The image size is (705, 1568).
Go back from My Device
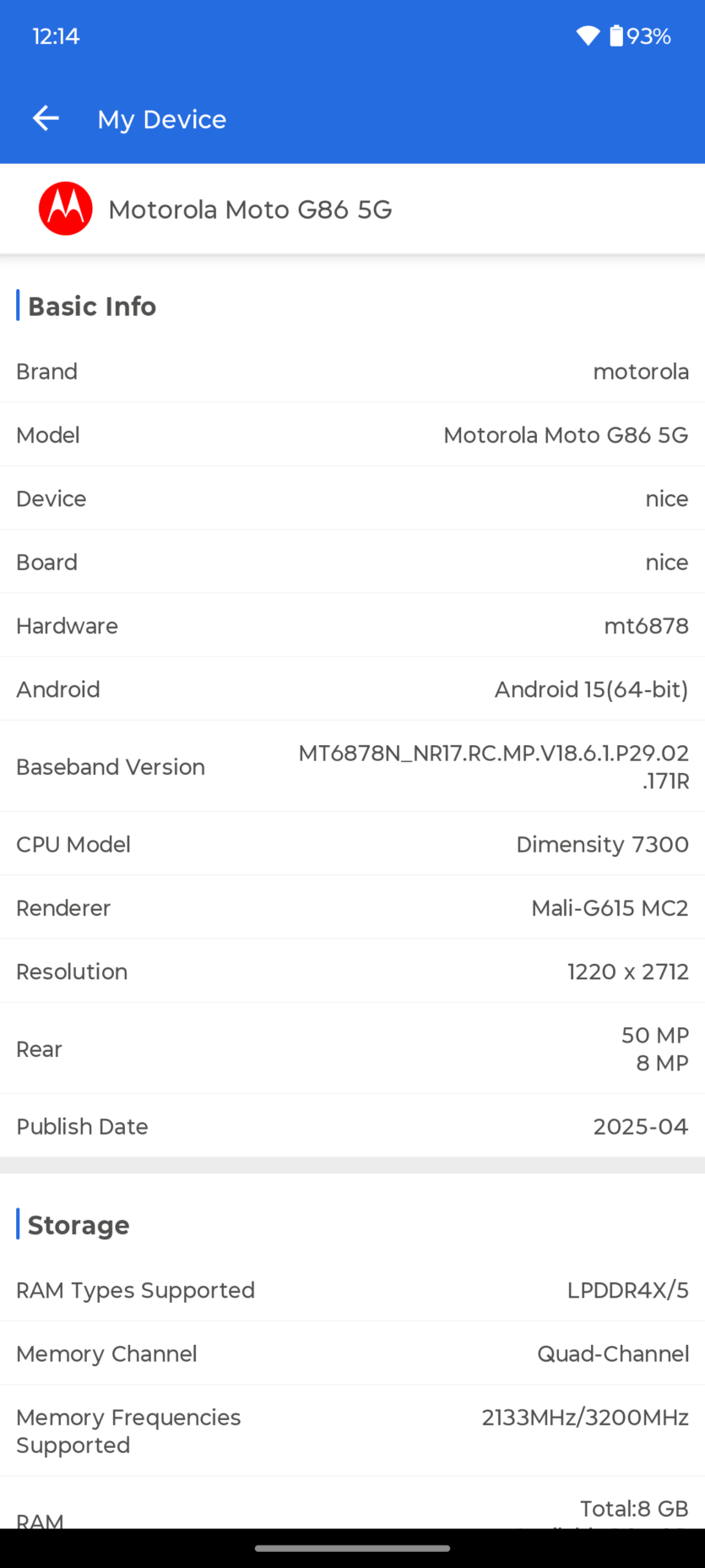click(x=46, y=119)
